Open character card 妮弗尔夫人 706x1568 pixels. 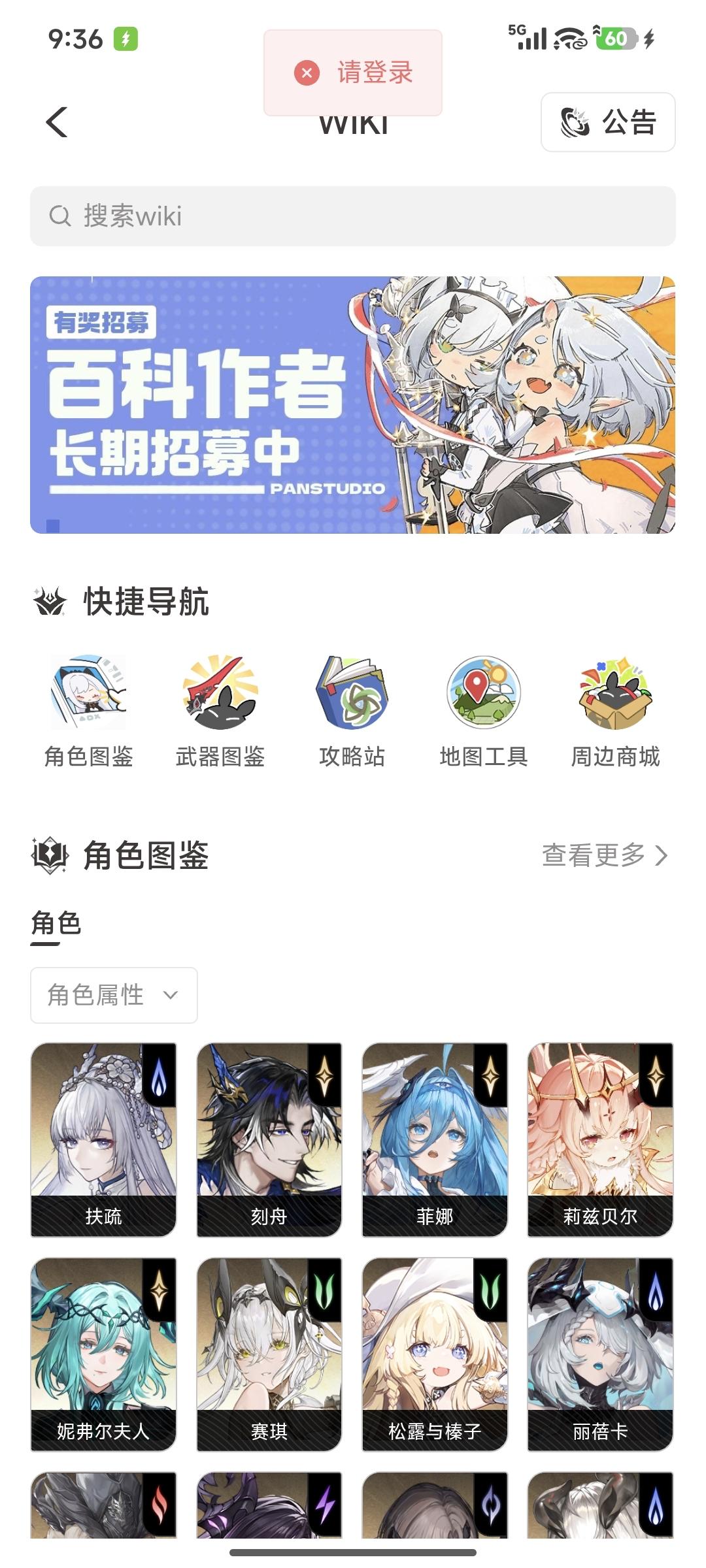[103, 1354]
